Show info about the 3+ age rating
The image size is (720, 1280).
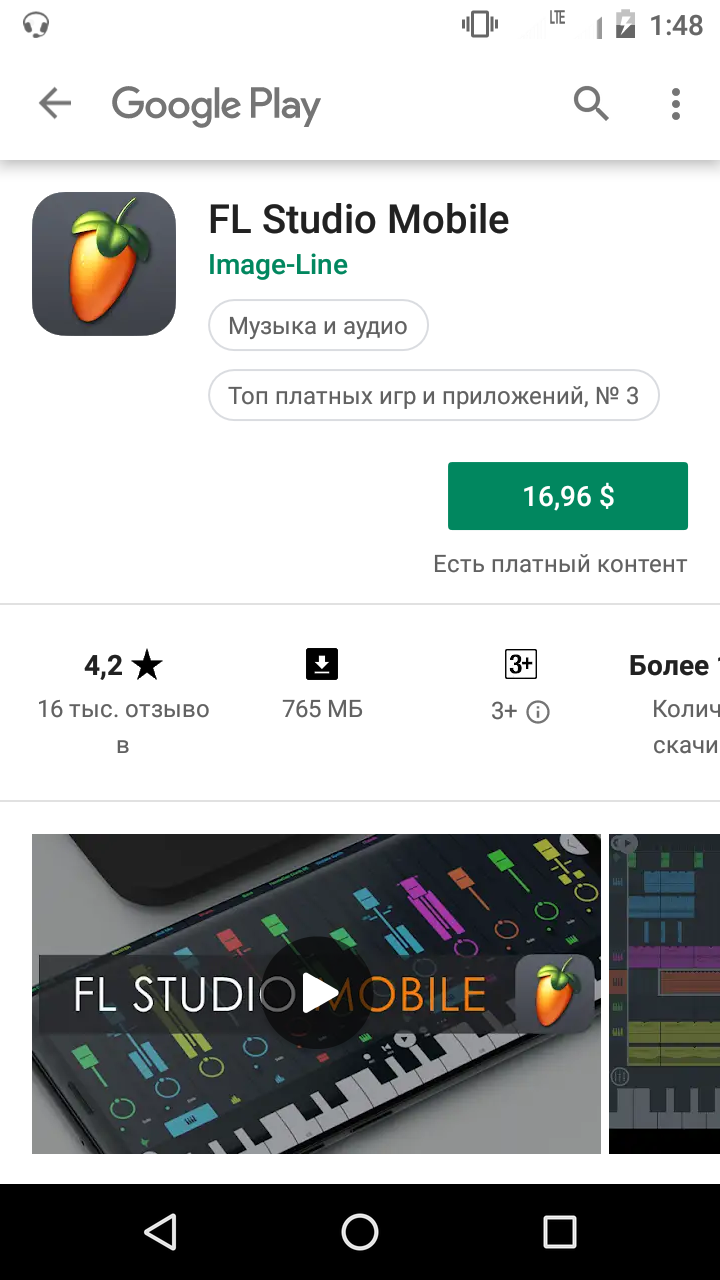[x=538, y=712]
